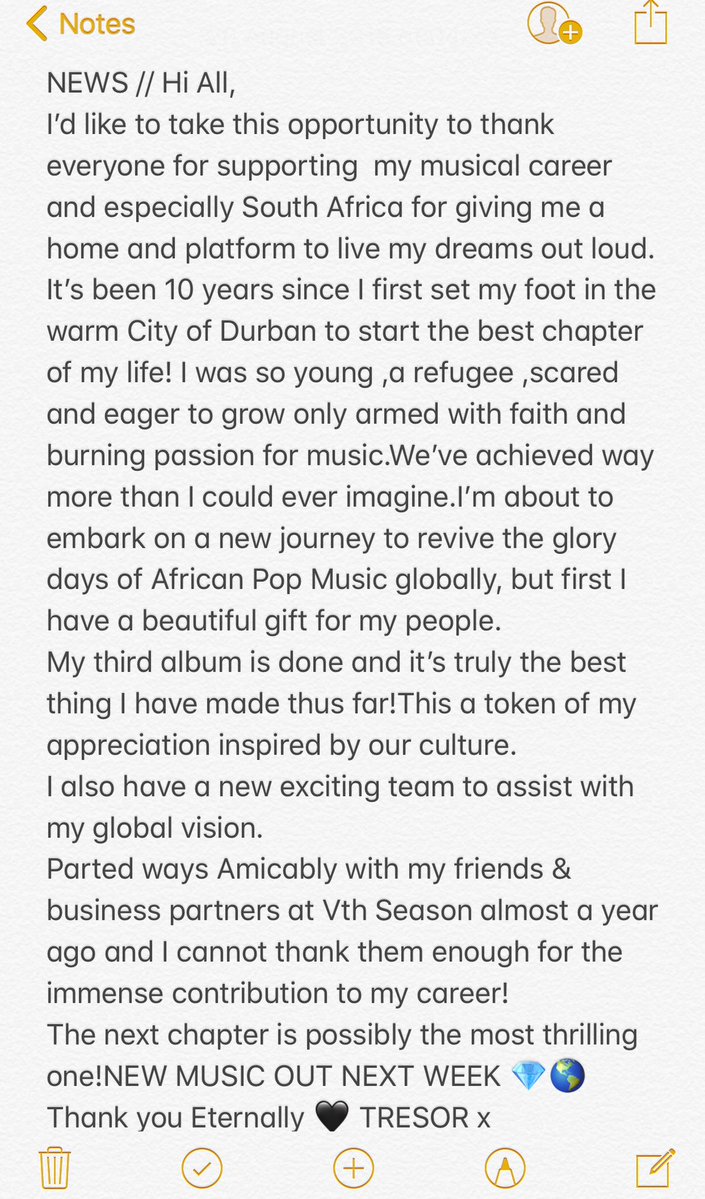Go back to the Notes list
The image size is (705, 1199).
pyautogui.click(x=80, y=24)
